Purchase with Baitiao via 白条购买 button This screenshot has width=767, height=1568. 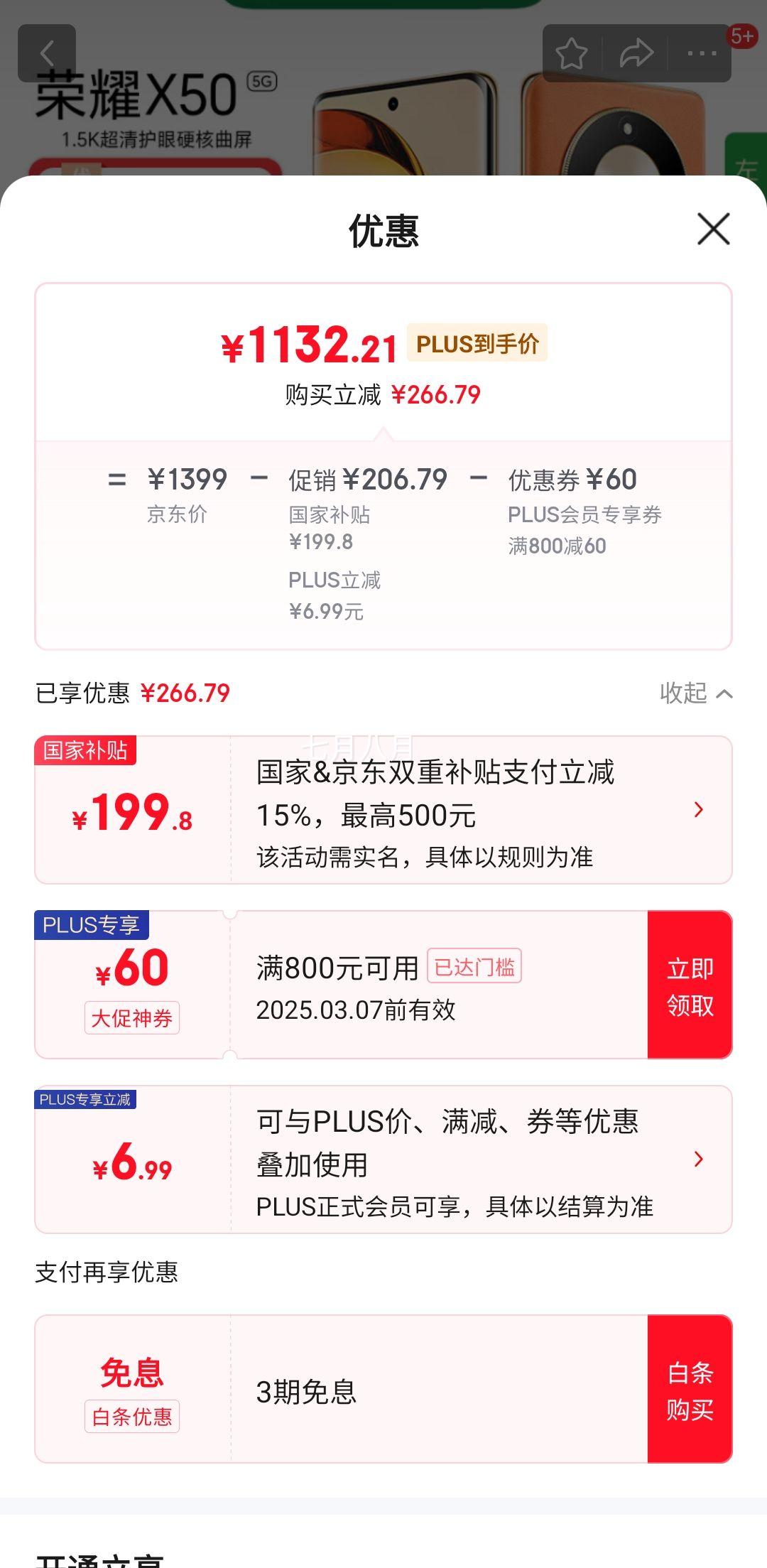[x=690, y=1393]
